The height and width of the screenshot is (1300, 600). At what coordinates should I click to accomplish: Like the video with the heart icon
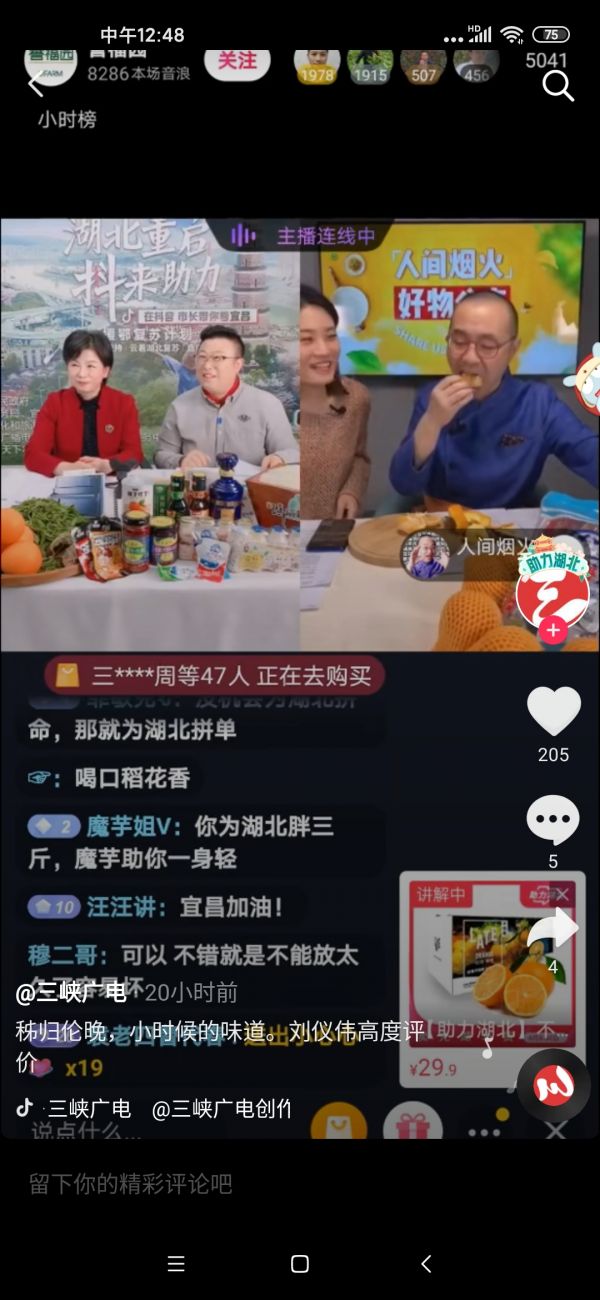click(x=553, y=712)
